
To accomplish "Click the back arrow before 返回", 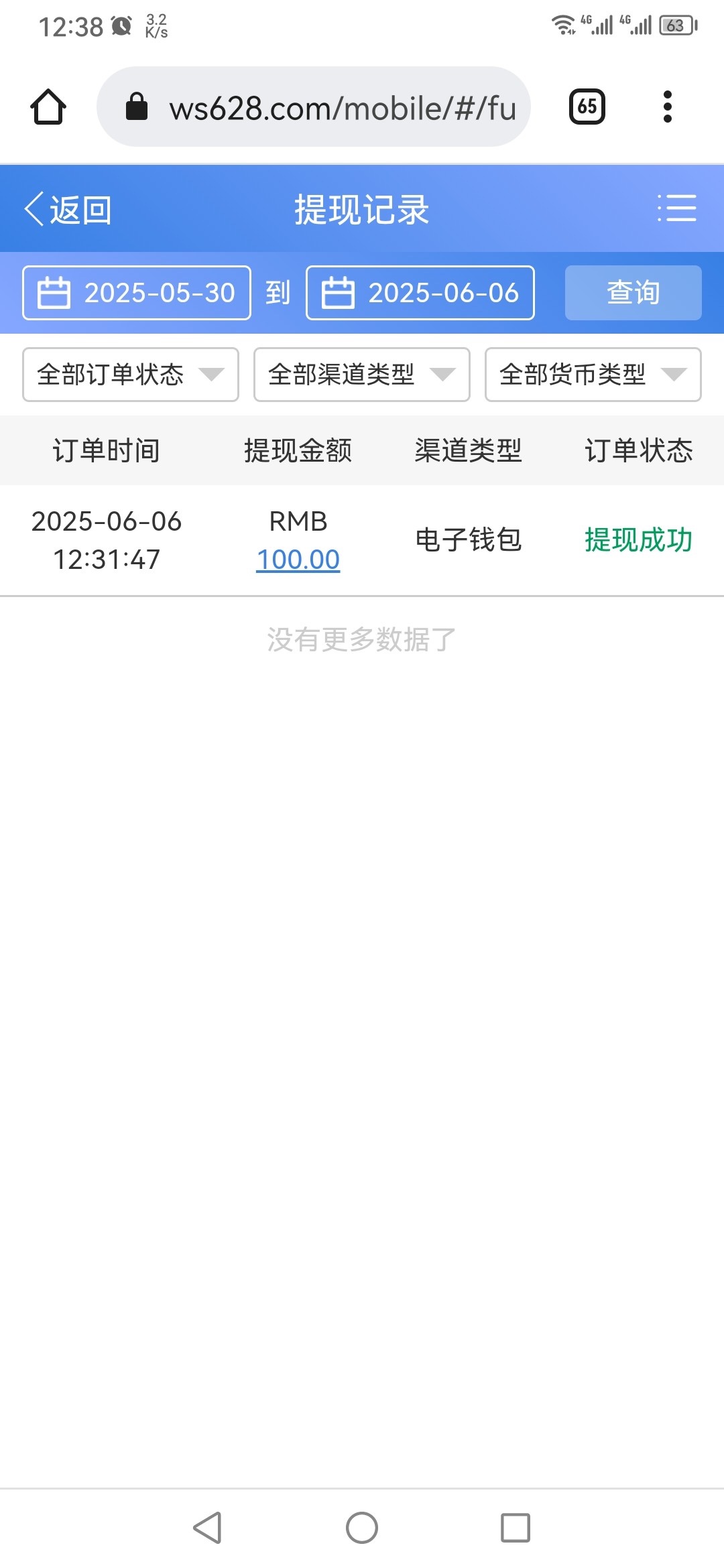I will (33, 208).
